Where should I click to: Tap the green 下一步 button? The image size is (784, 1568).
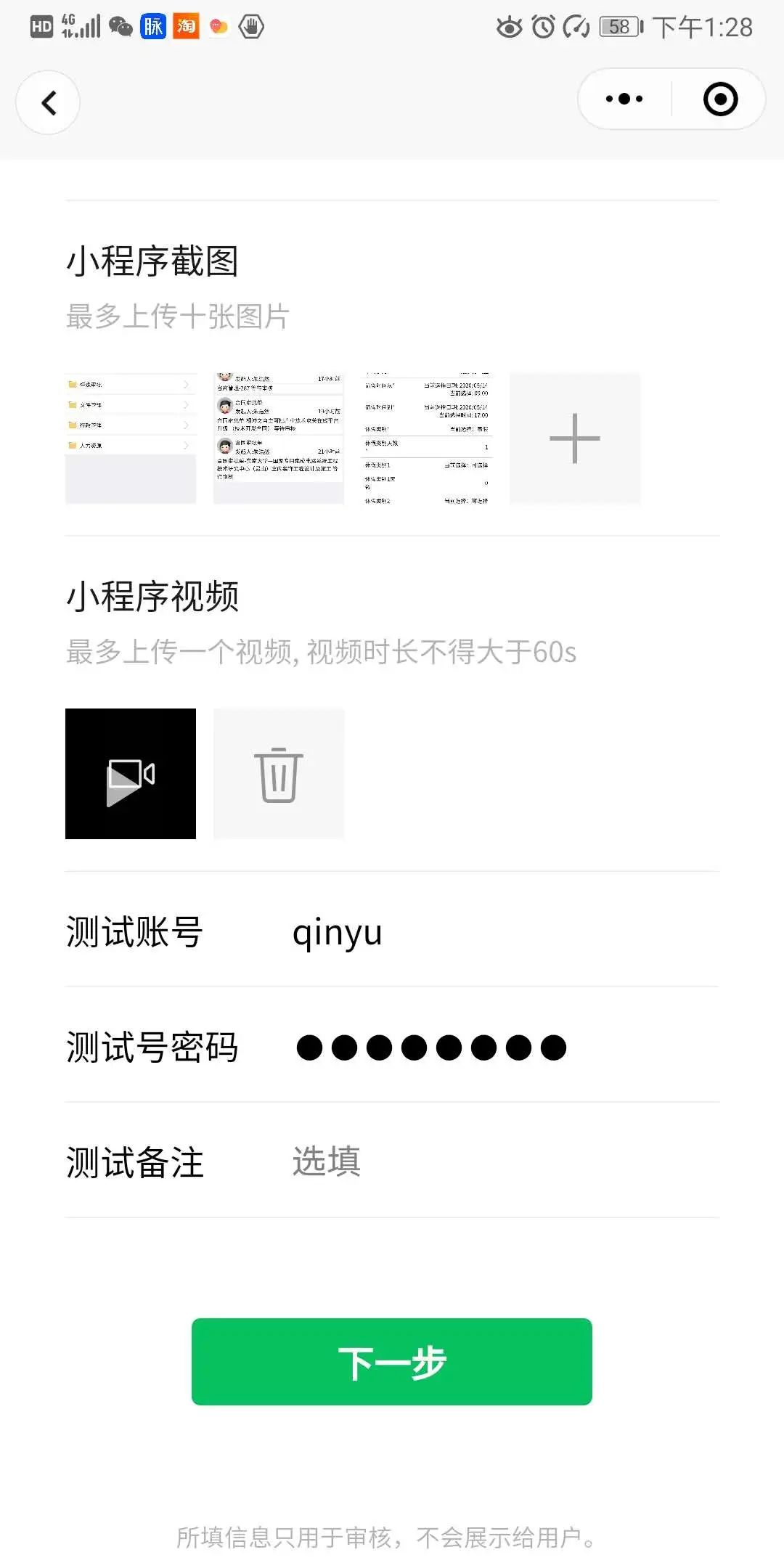coord(392,1362)
